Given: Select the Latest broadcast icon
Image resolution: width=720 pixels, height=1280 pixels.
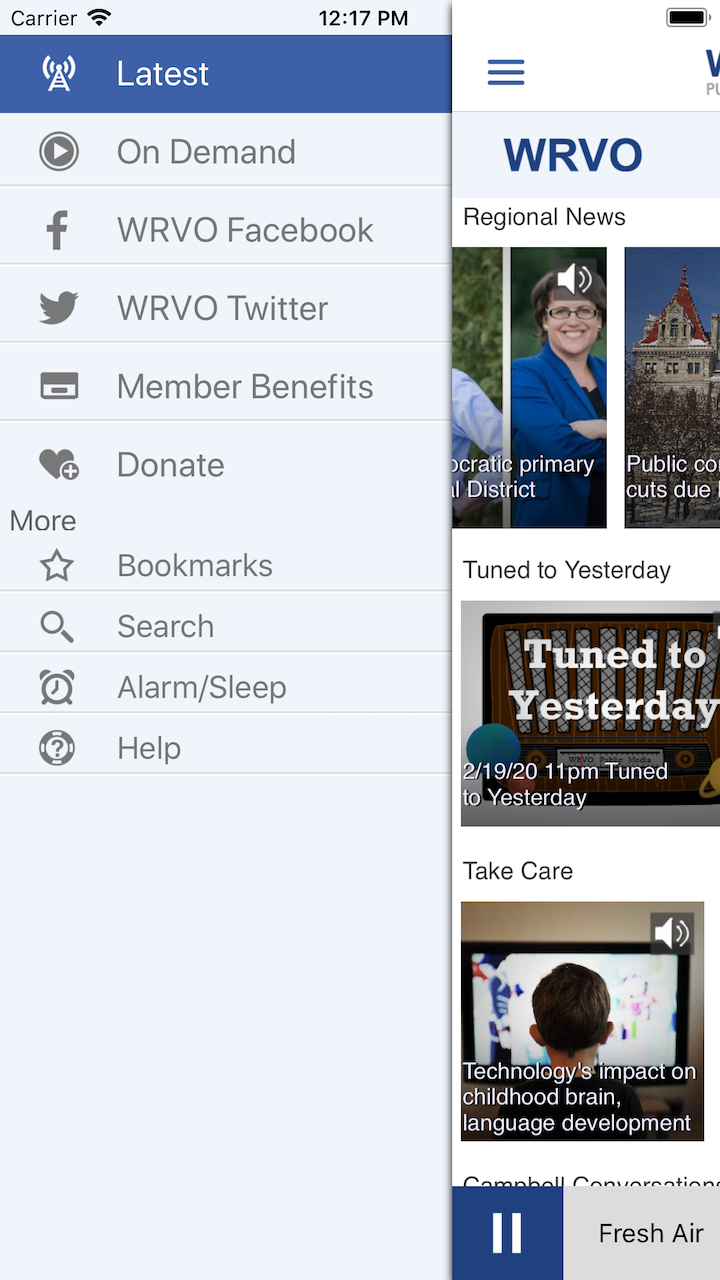Looking at the screenshot, I should pyautogui.click(x=57, y=72).
